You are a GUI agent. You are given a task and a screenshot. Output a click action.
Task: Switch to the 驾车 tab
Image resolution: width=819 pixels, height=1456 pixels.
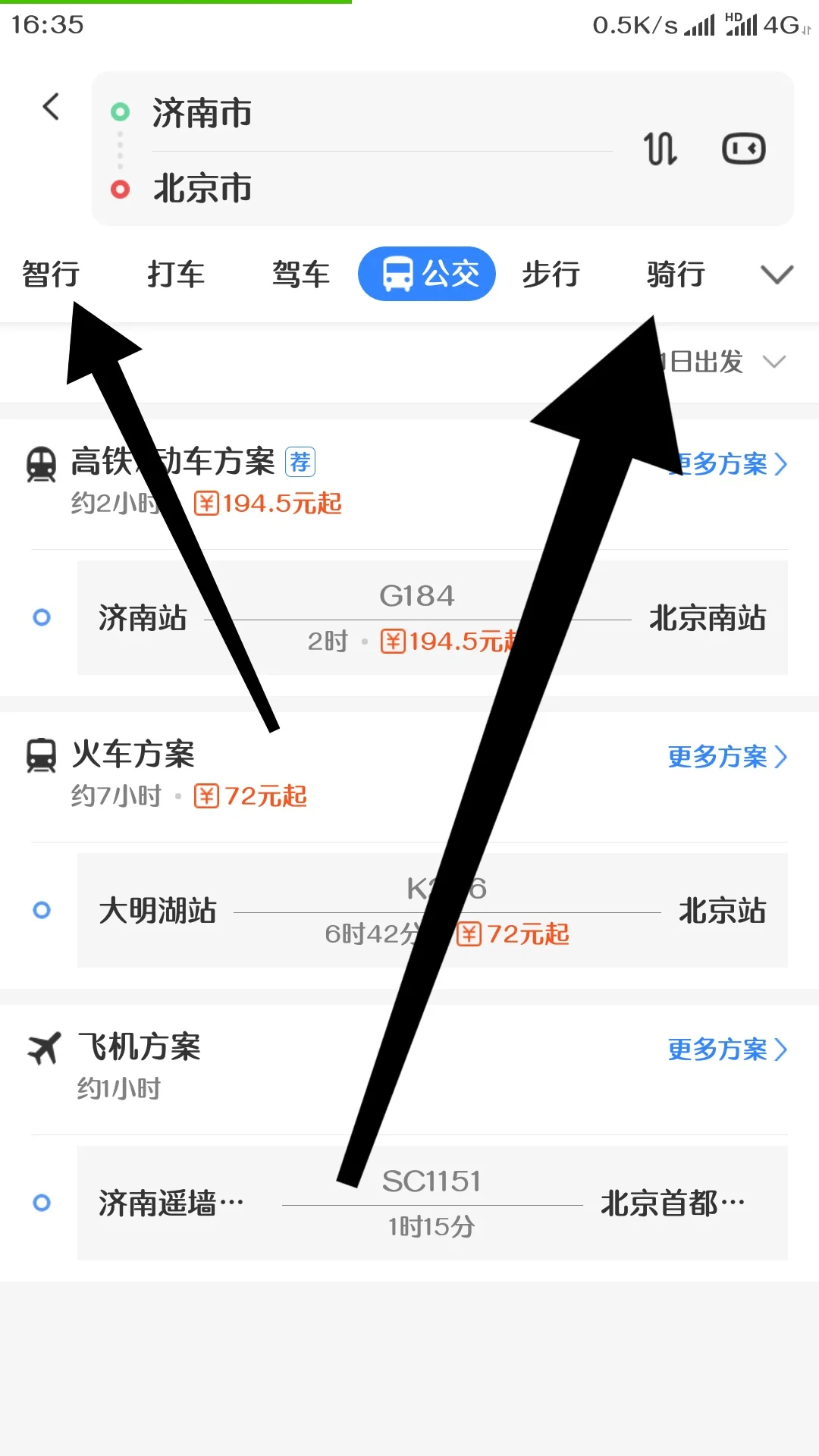tap(300, 275)
